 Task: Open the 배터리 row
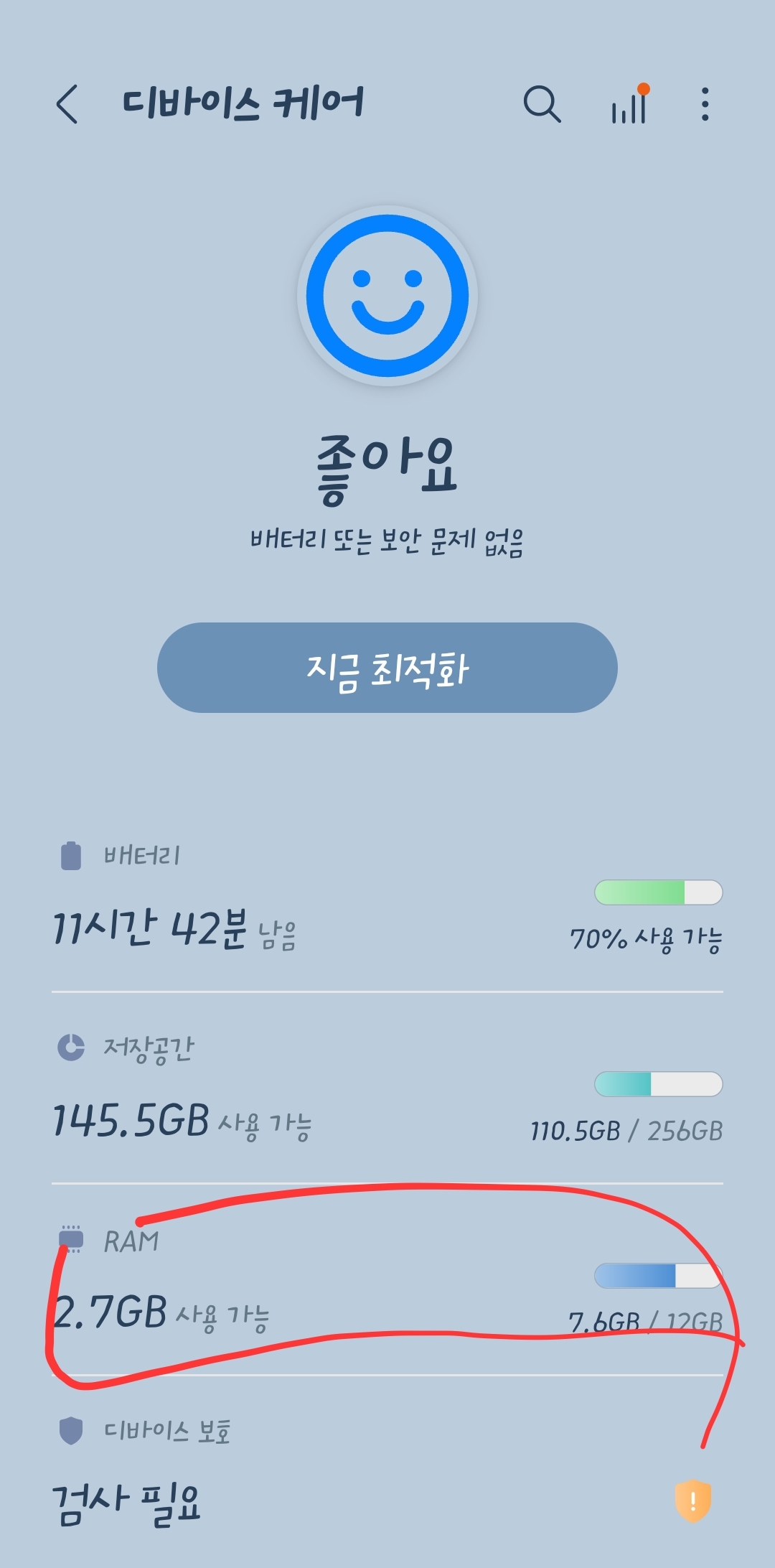click(x=387, y=897)
